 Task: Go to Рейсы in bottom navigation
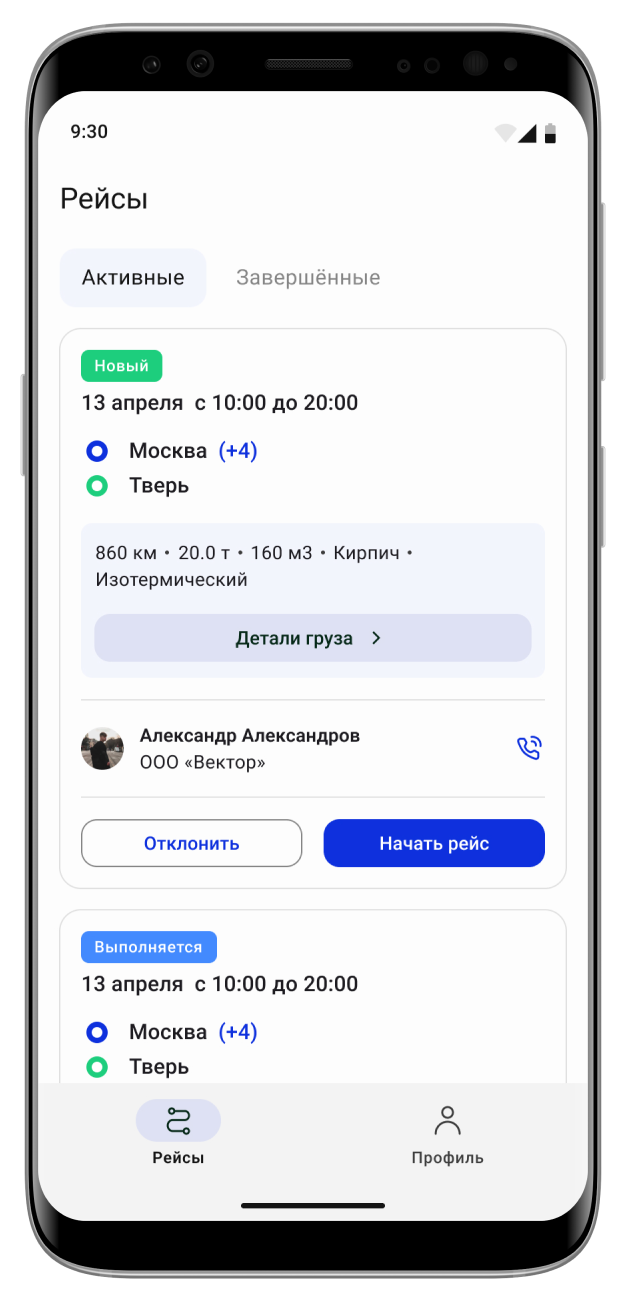[x=178, y=1135]
